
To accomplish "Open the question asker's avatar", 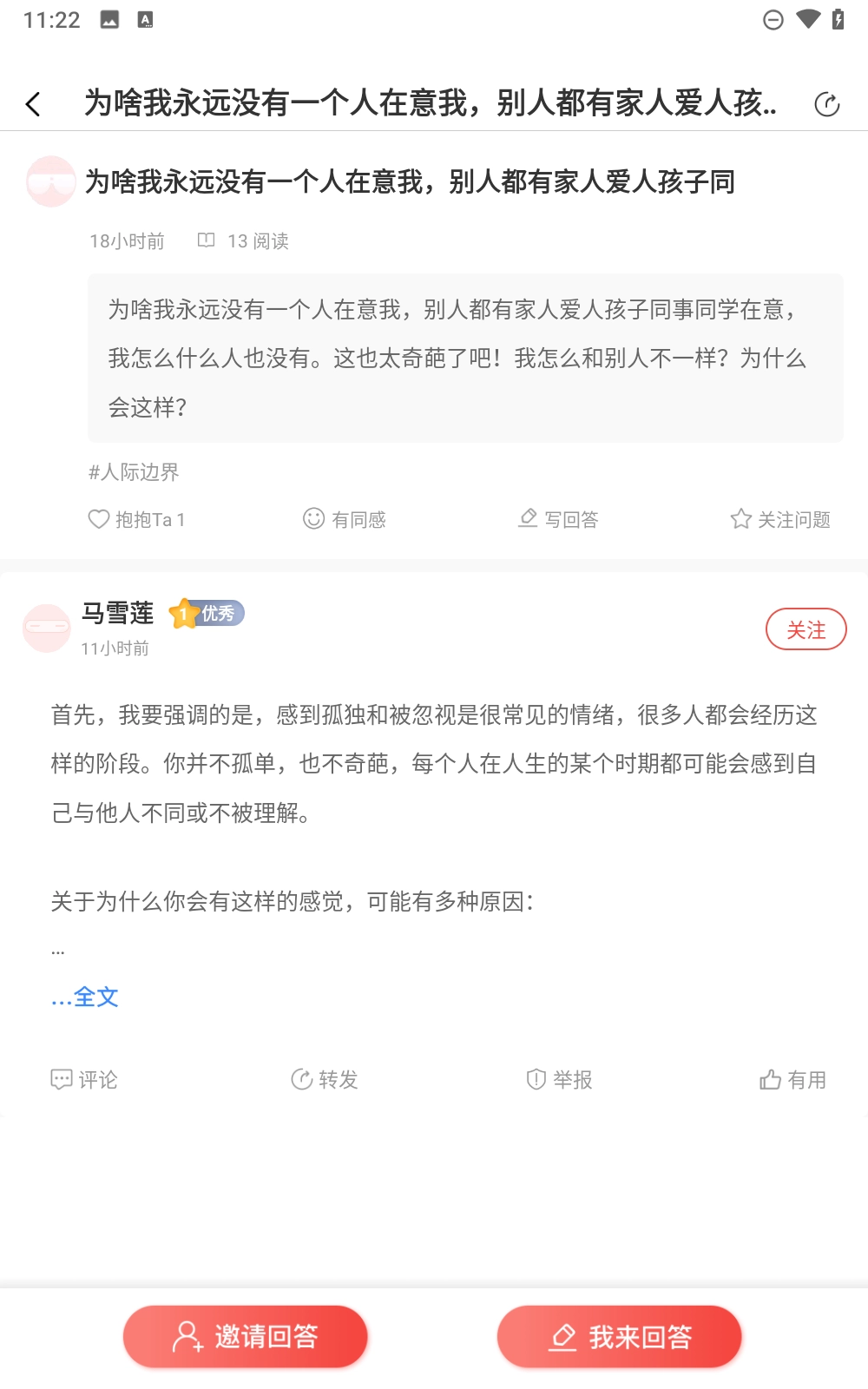I will coord(51,181).
